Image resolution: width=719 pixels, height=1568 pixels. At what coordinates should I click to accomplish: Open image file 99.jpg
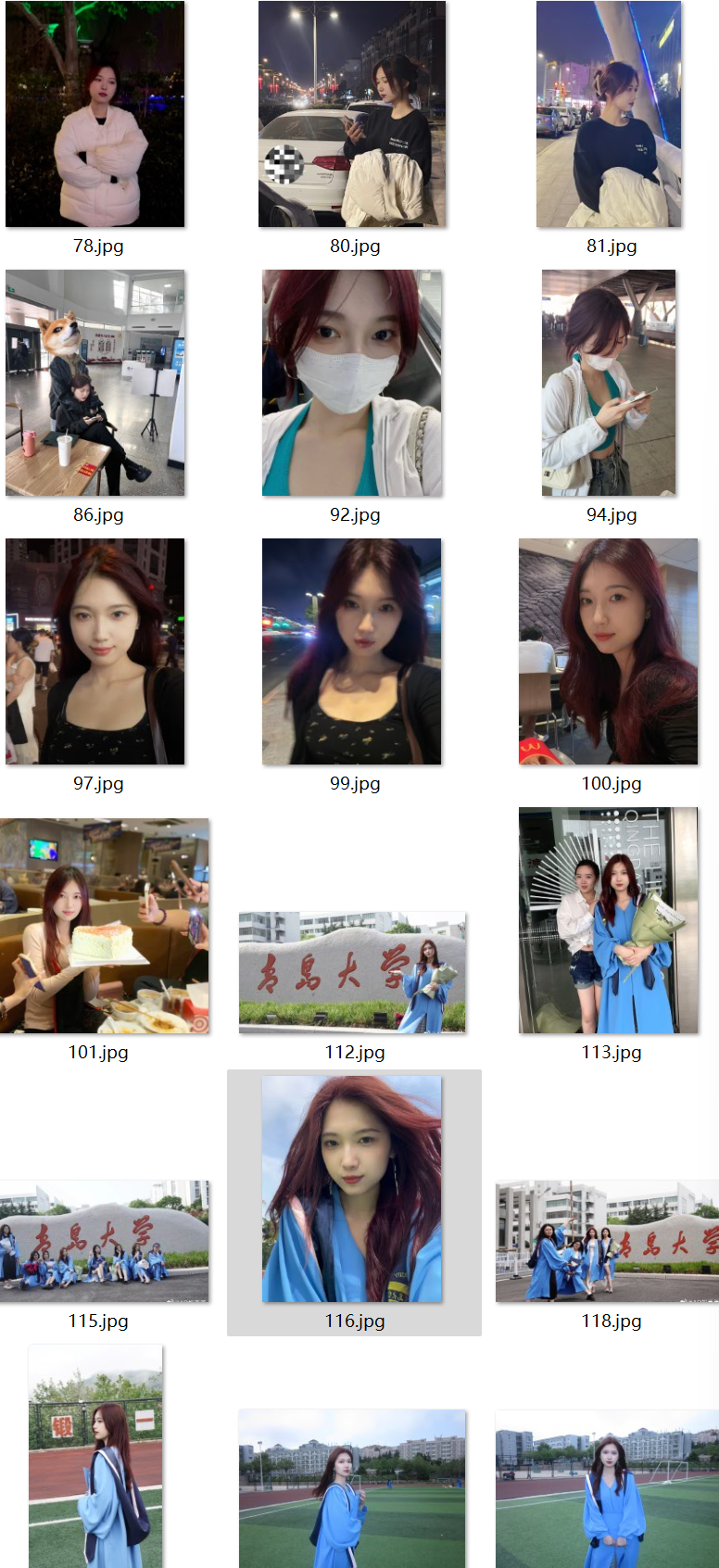(352, 651)
